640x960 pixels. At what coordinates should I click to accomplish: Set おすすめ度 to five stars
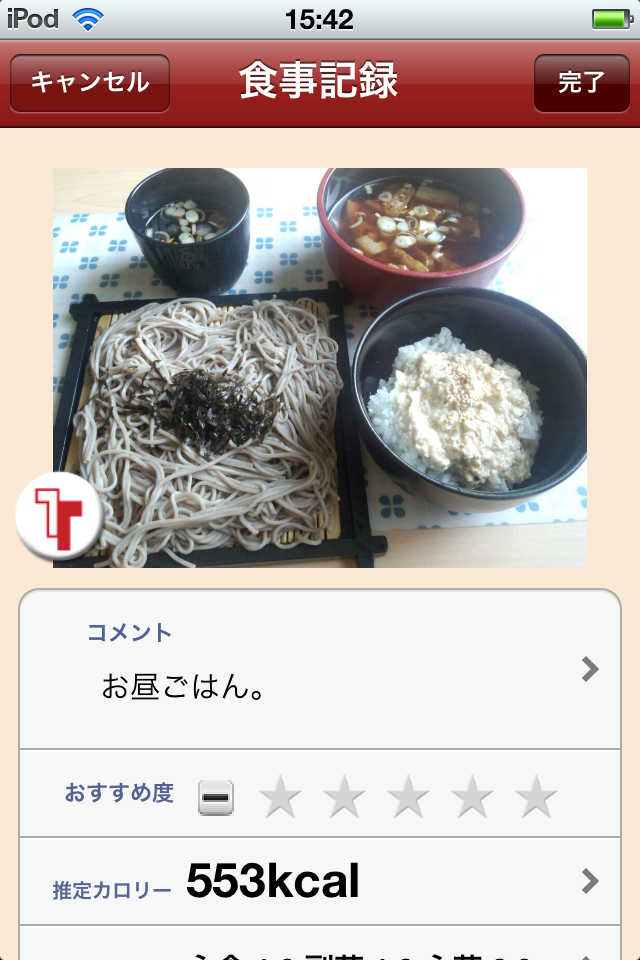(536, 797)
